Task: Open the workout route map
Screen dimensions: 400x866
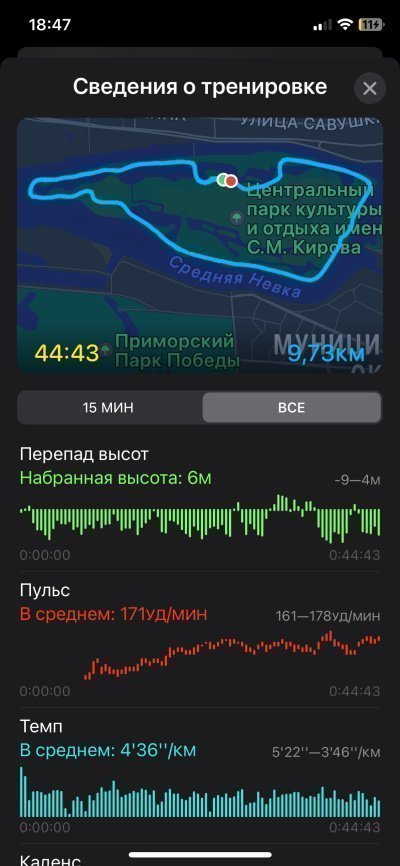Action: tap(200, 245)
